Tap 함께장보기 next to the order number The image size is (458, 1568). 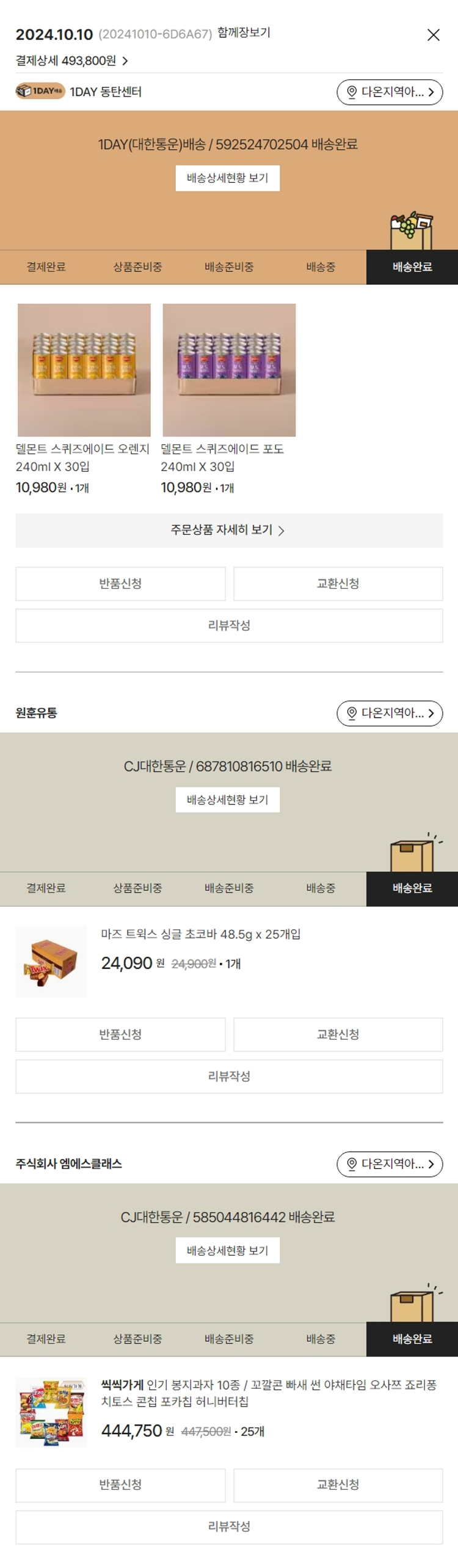click(244, 32)
